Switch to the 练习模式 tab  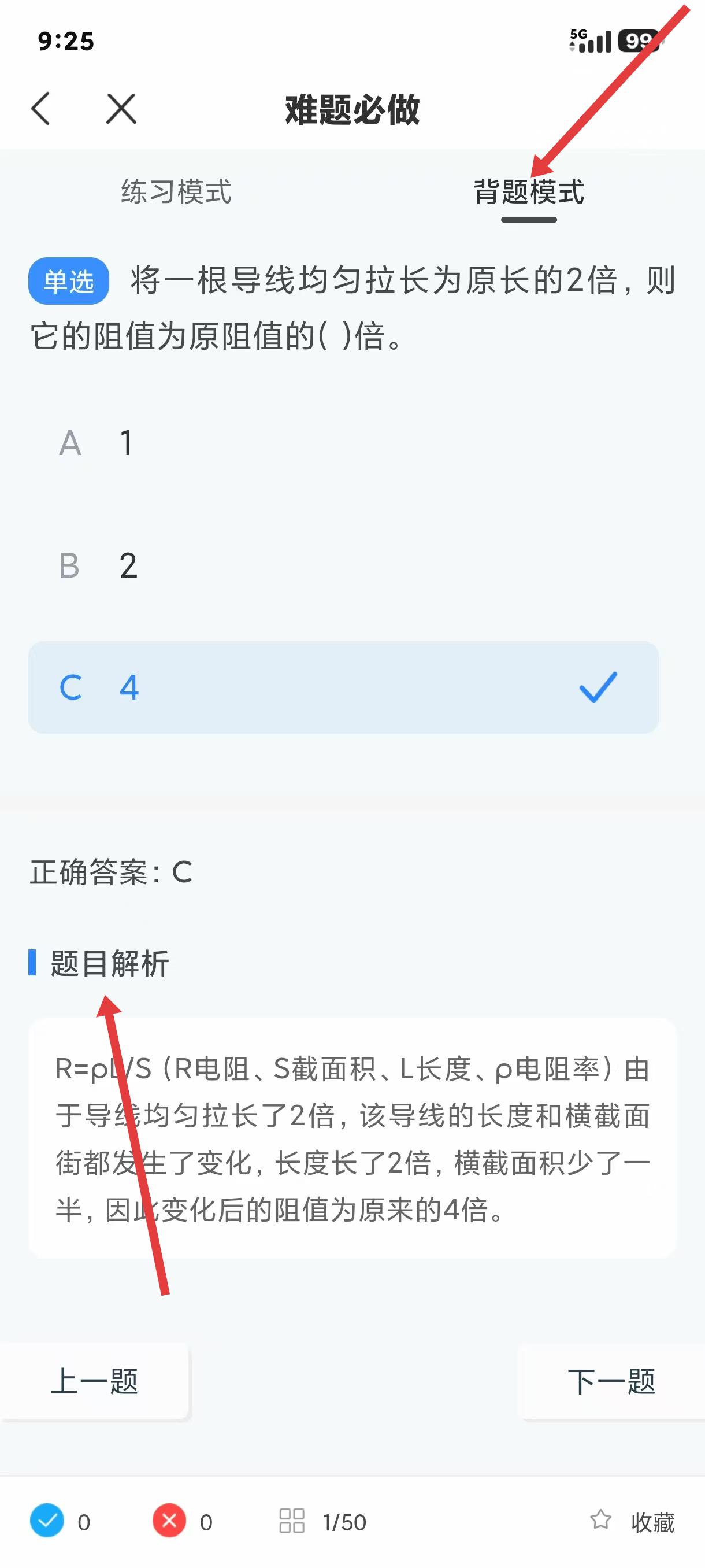[176, 192]
